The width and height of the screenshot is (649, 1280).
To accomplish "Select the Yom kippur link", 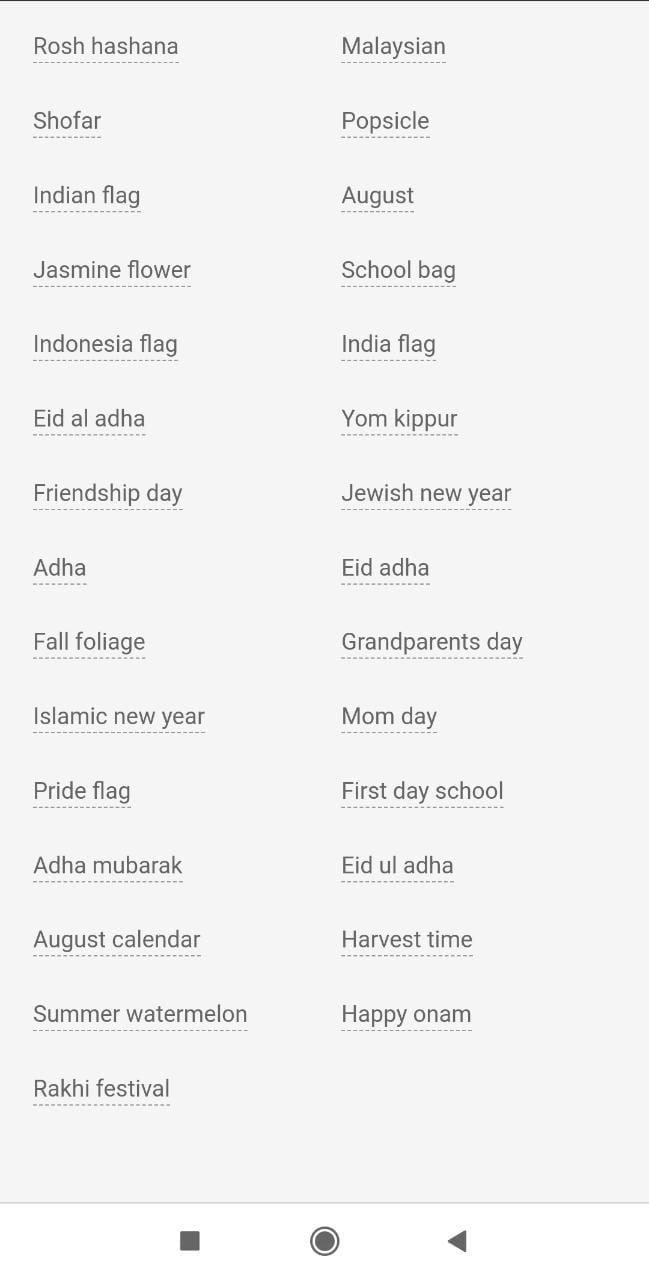I will point(399,419).
